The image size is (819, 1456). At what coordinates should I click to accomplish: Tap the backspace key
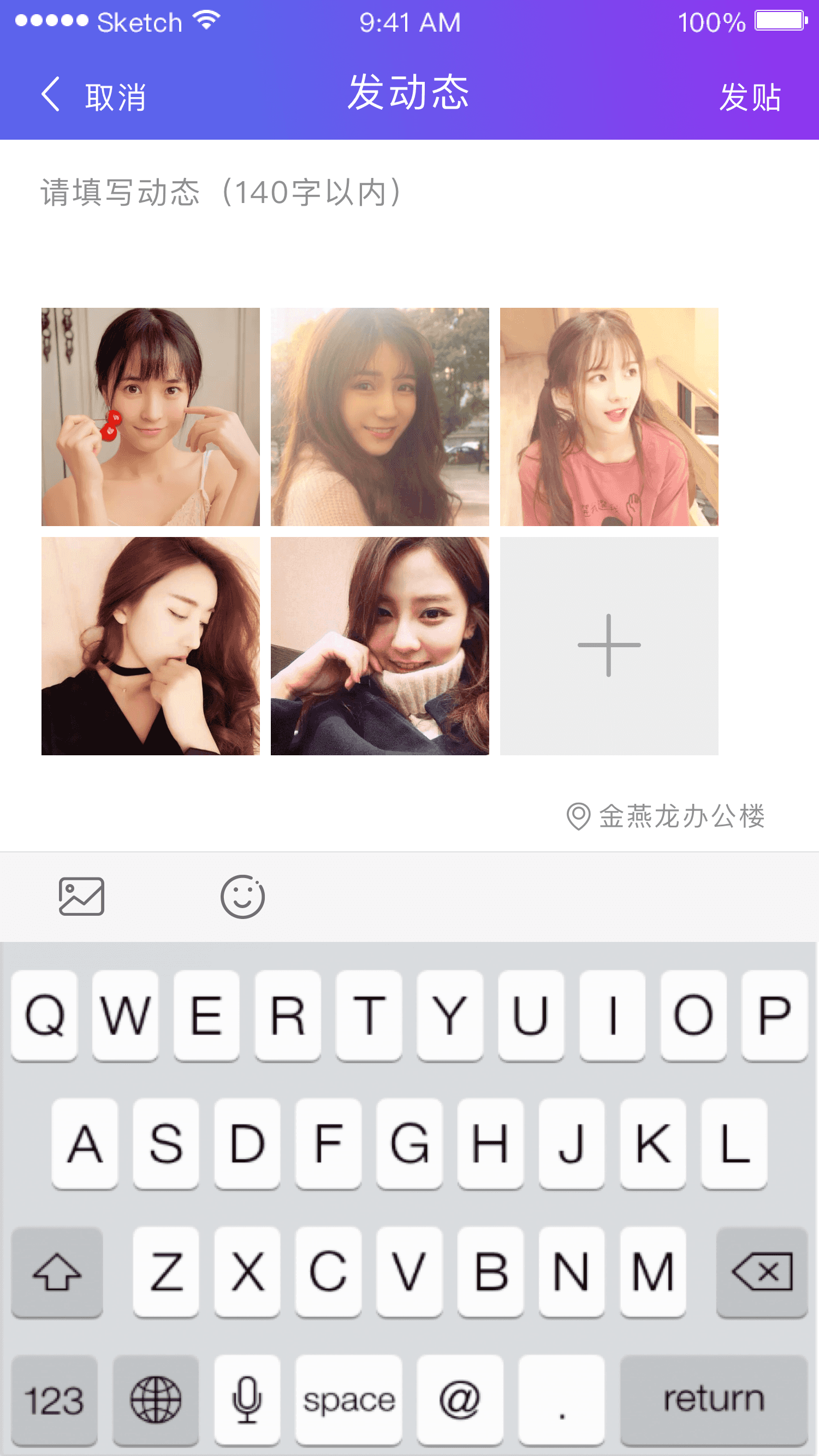click(x=761, y=1272)
